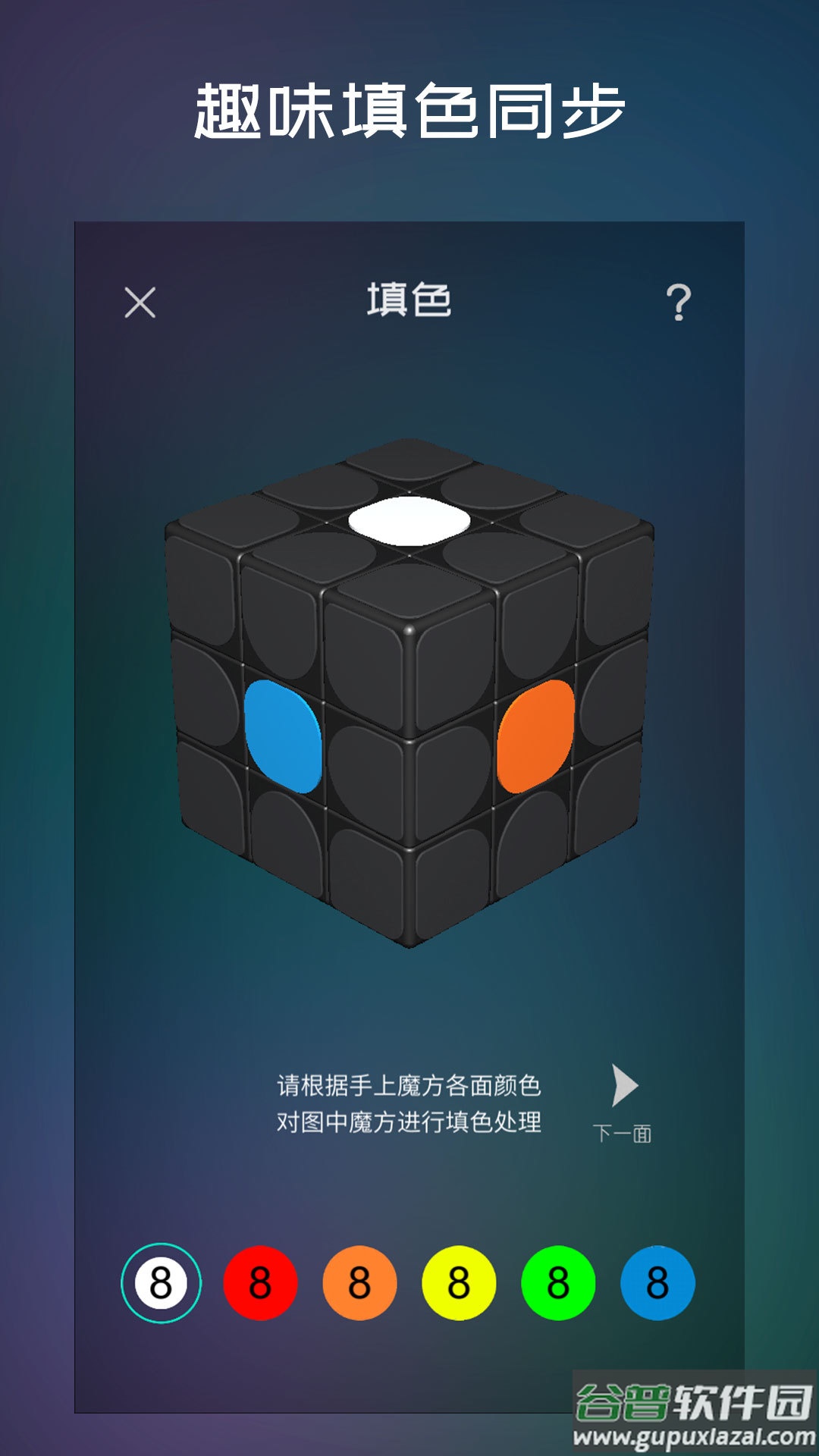Open the help via question mark icon
The image size is (819, 1456).
pos(680,301)
